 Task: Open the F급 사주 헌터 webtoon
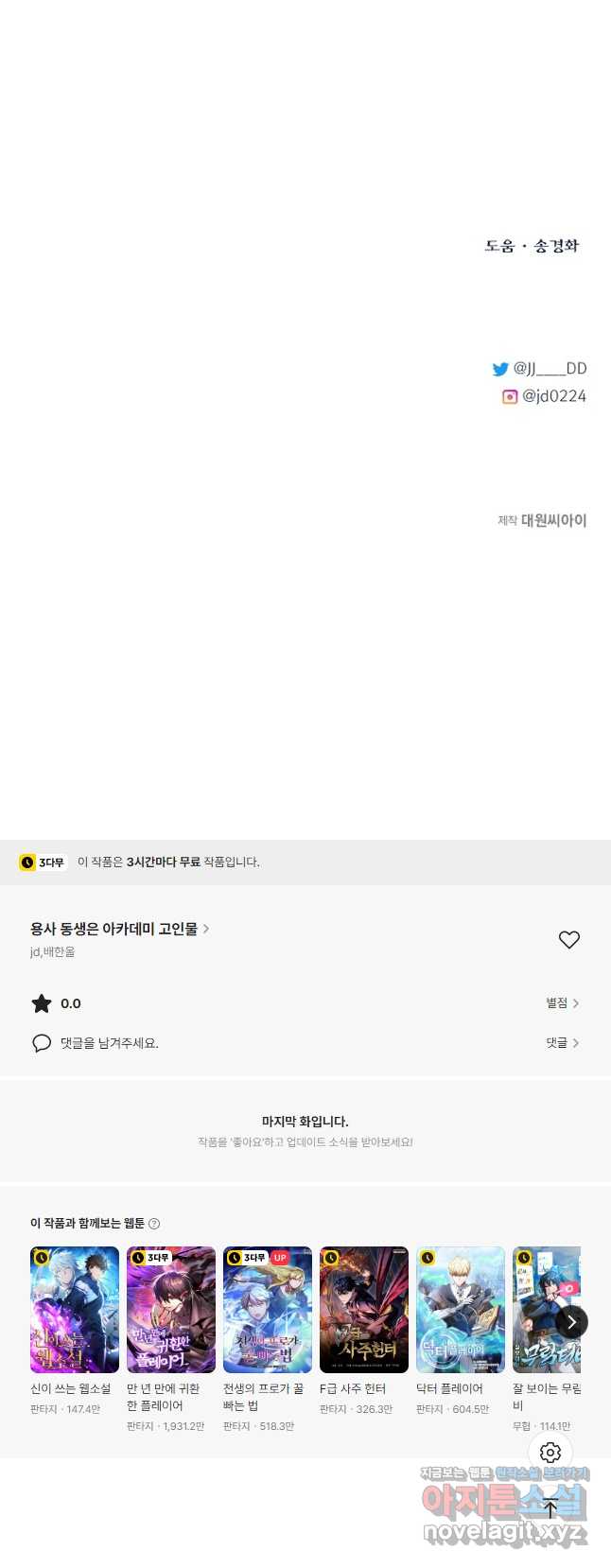pos(364,1310)
